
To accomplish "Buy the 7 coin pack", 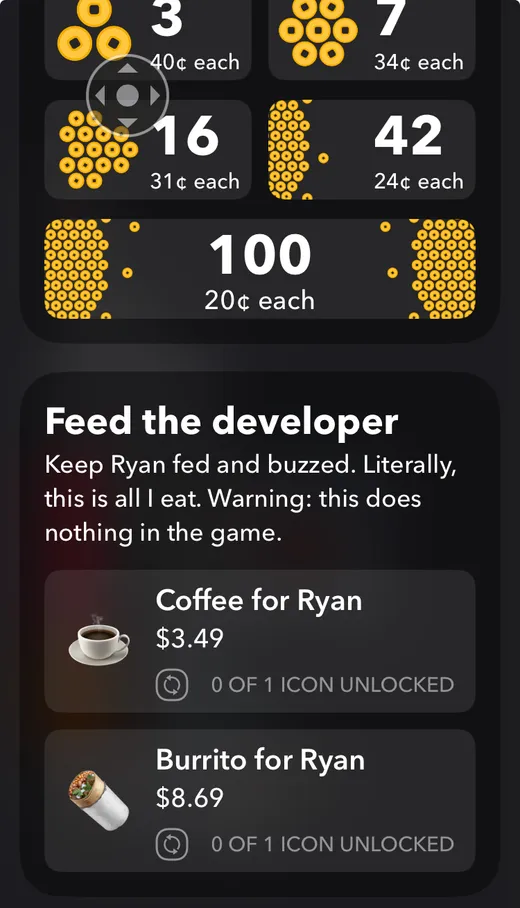I will [x=372, y=39].
